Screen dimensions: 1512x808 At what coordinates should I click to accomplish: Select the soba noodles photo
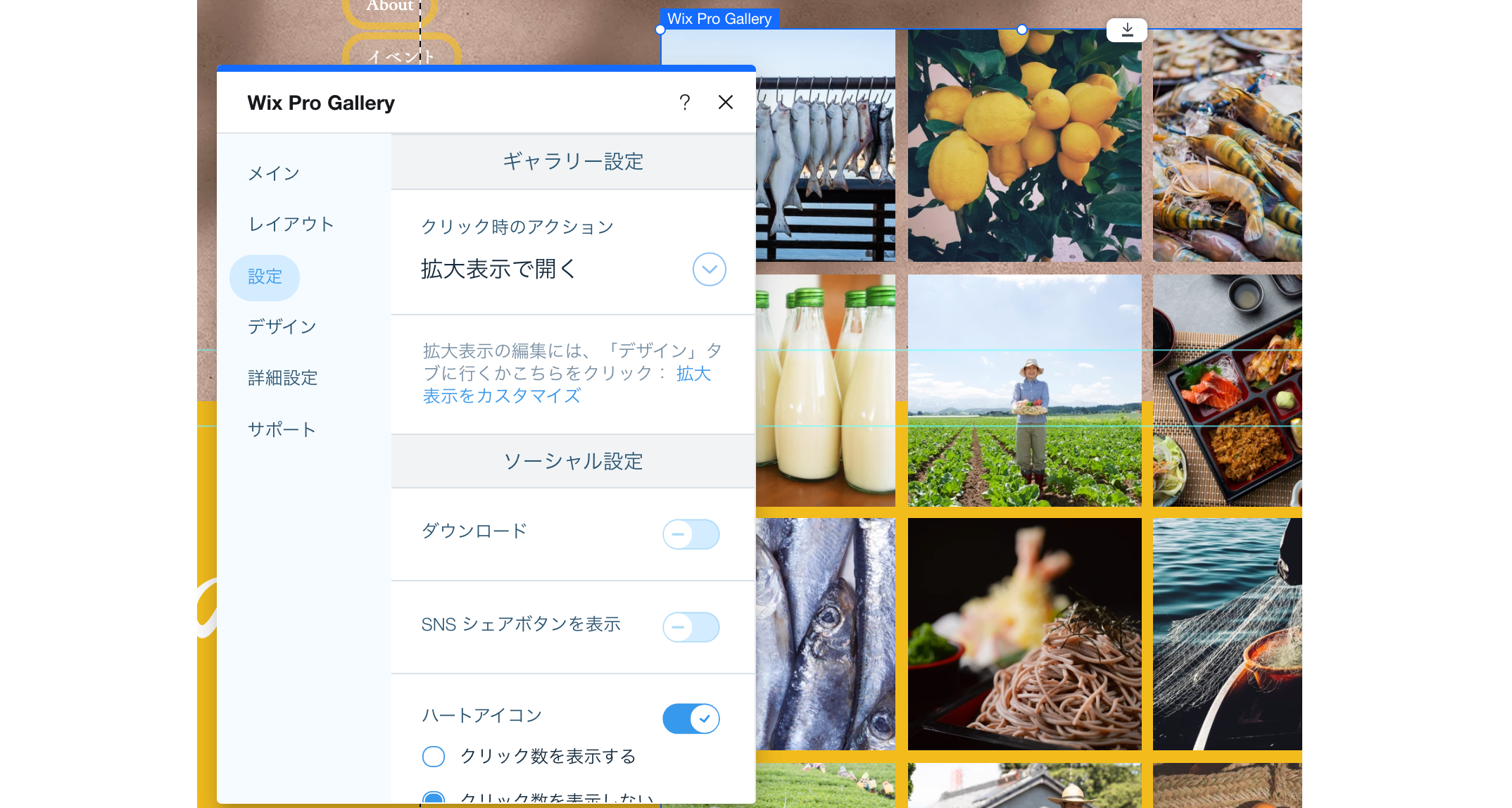click(x=1024, y=633)
